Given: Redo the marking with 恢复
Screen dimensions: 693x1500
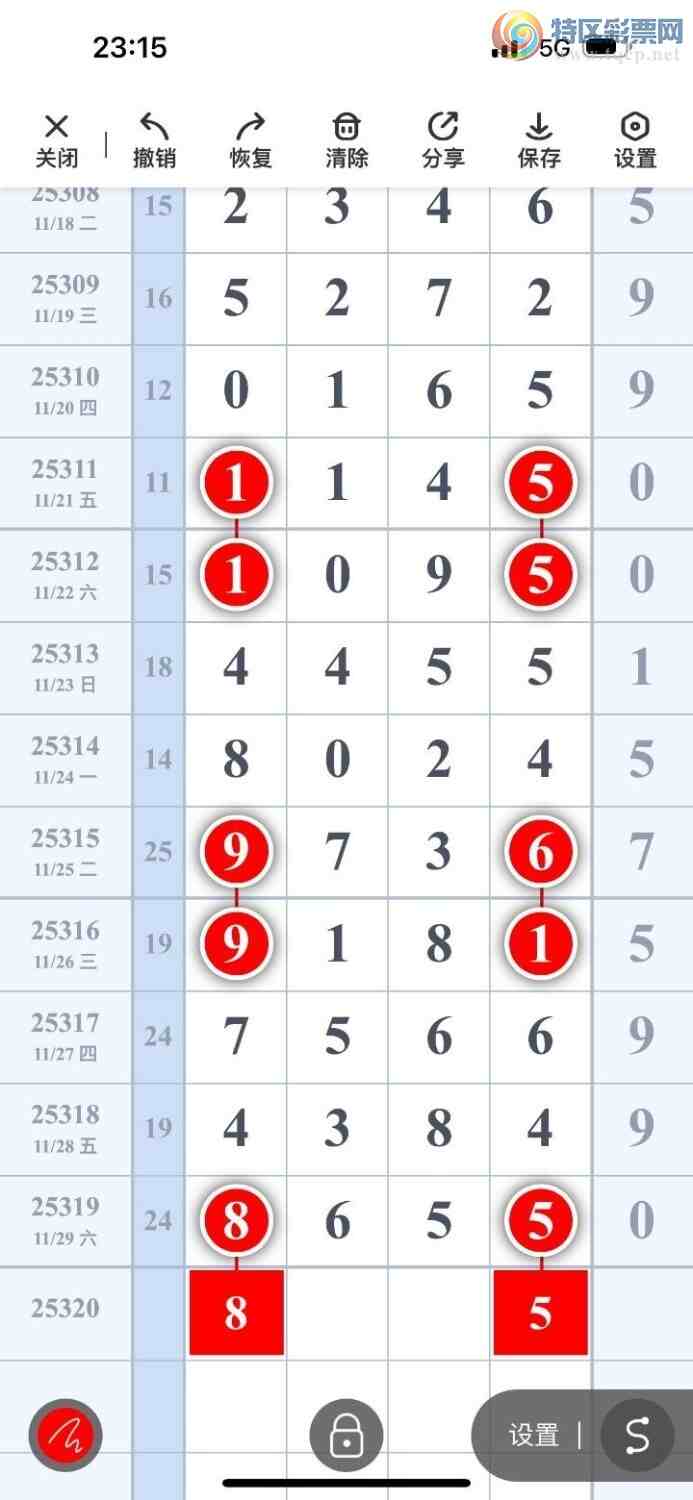Looking at the screenshot, I should (x=250, y=140).
